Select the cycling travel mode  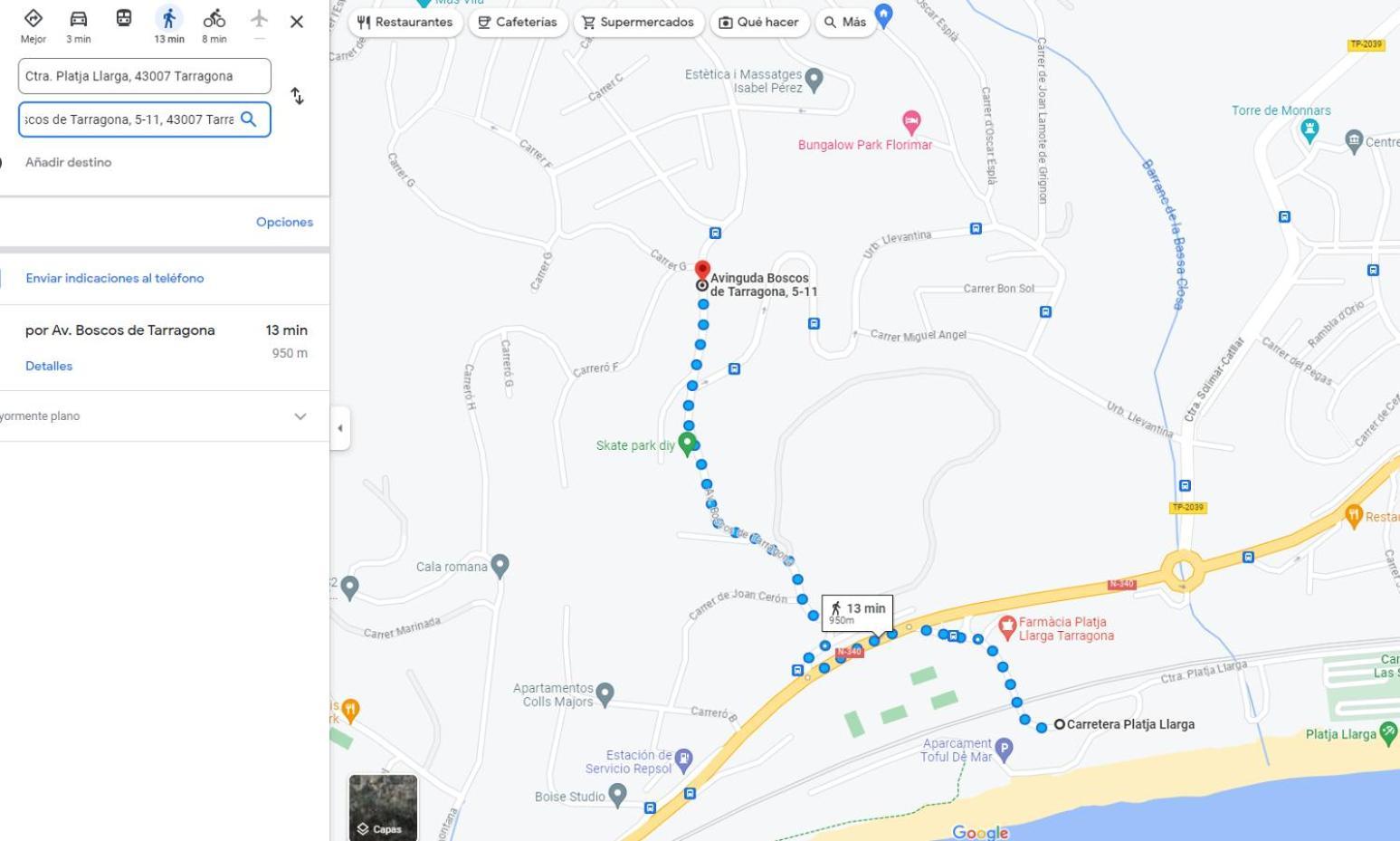click(x=214, y=24)
